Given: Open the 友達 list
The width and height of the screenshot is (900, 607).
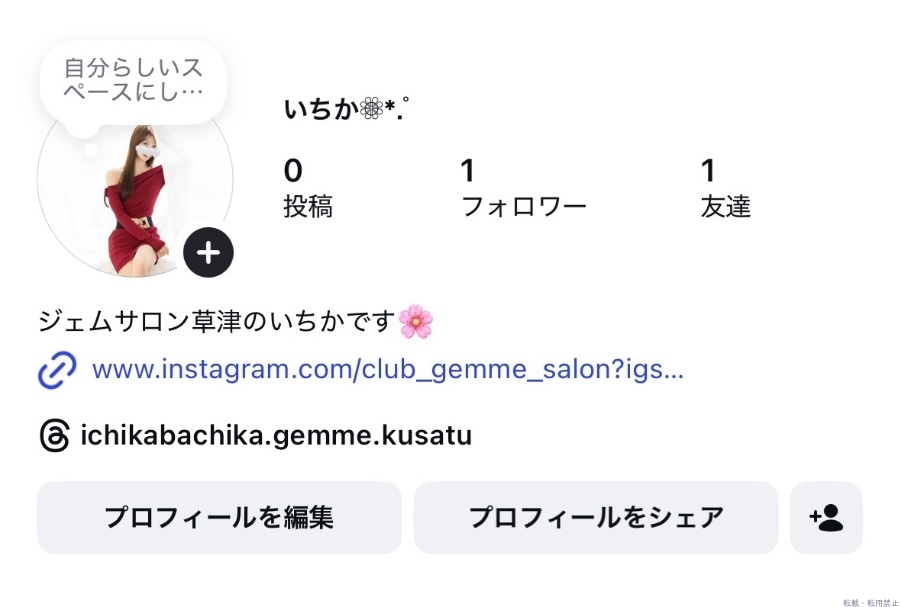Looking at the screenshot, I should [x=725, y=188].
